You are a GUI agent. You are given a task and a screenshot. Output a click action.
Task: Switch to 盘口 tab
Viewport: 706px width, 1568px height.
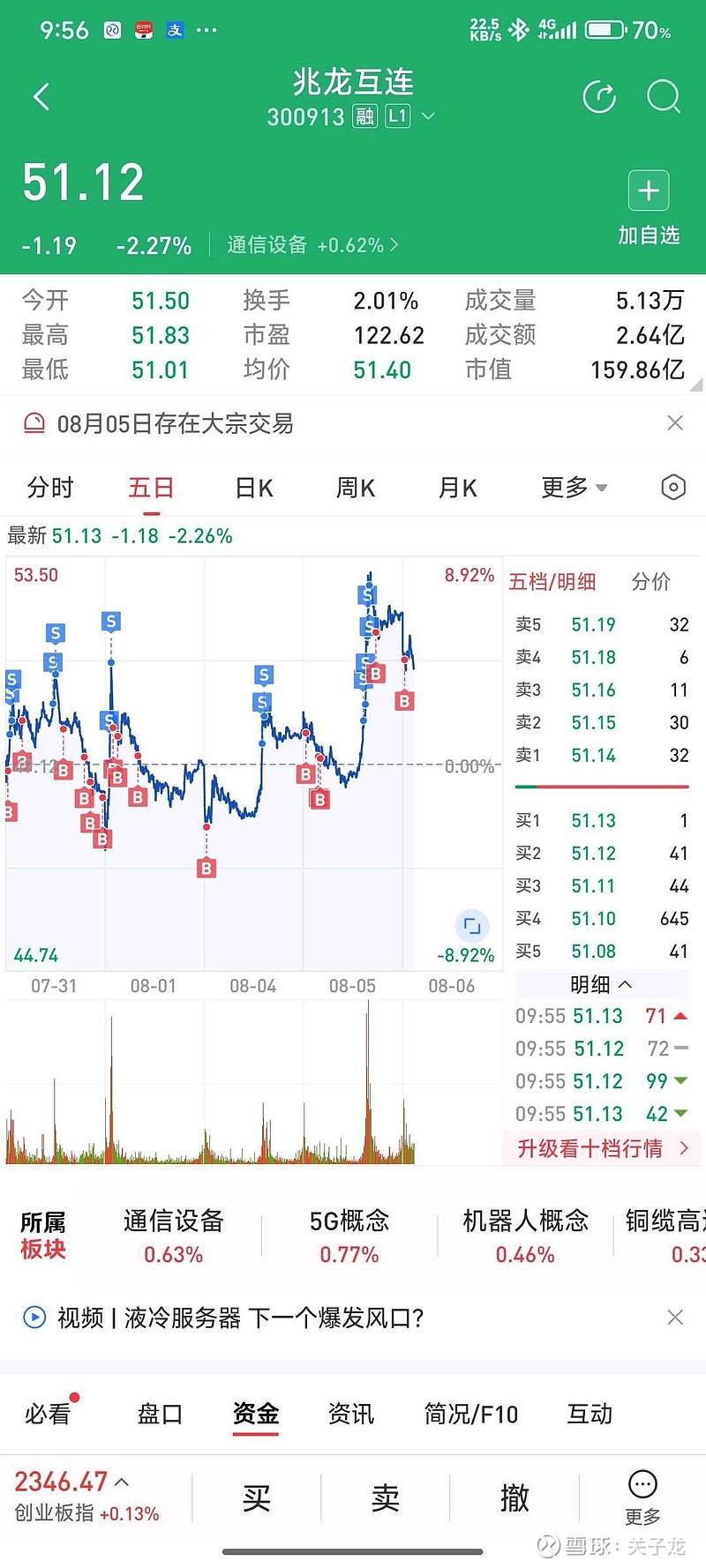click(160, 1415)
